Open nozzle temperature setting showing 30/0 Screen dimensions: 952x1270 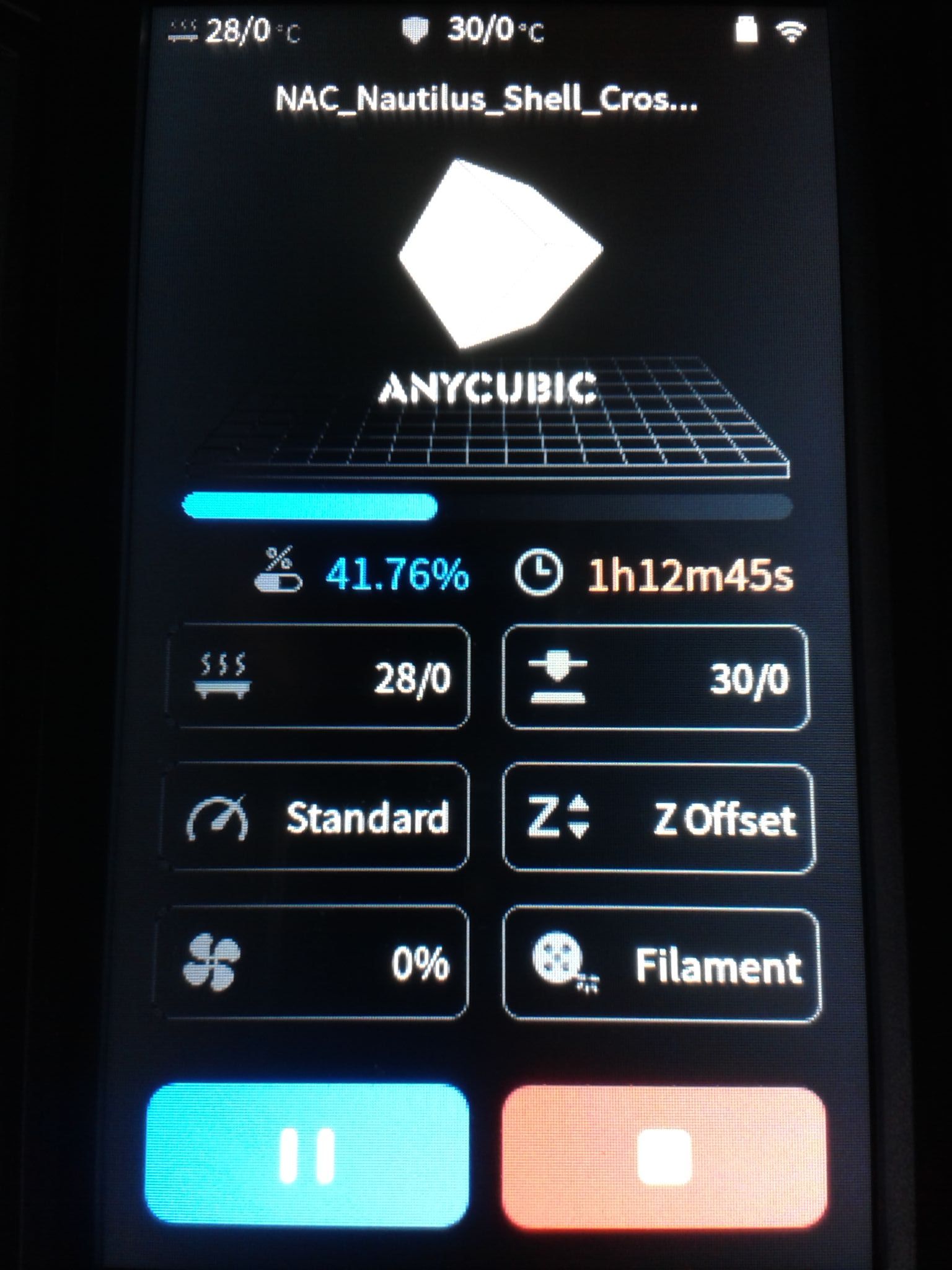pyautogui.click(x=656, y=678)
